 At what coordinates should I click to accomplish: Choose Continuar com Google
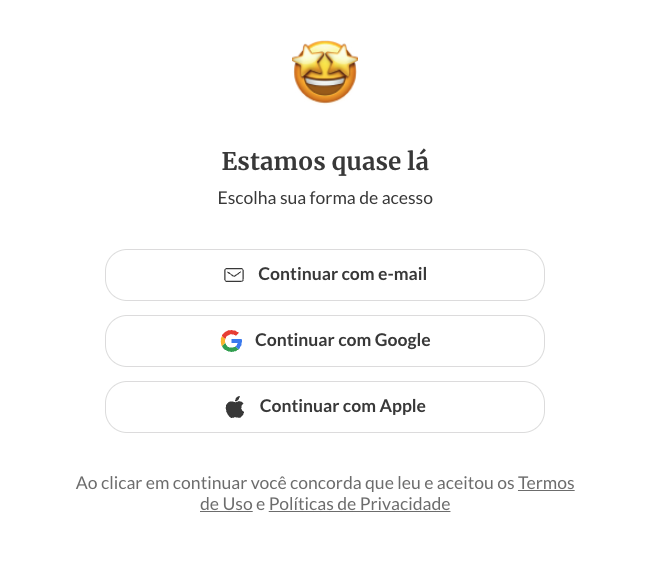click(325, 341)
